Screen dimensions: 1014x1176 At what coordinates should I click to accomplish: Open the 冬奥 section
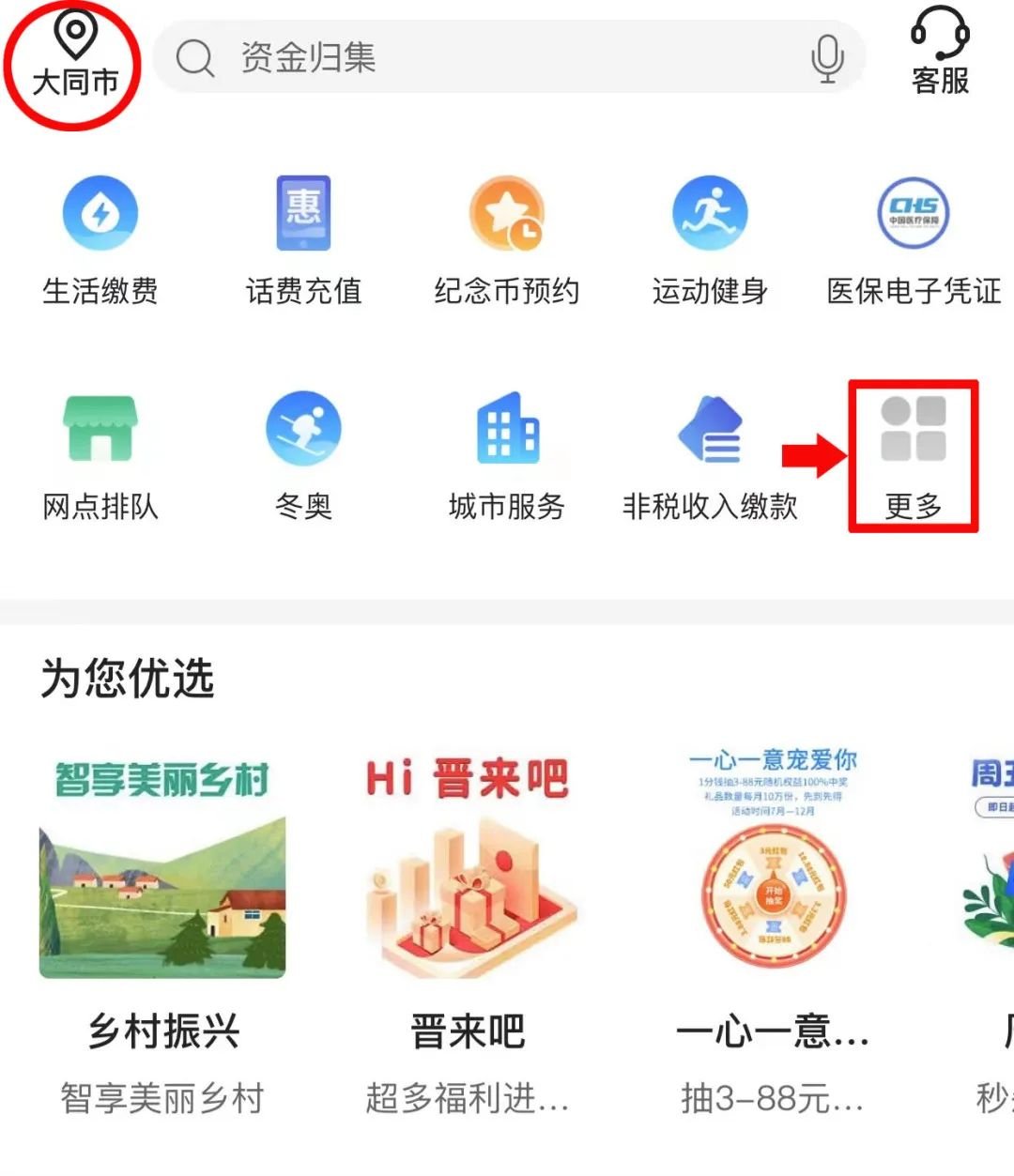(303, 455)
